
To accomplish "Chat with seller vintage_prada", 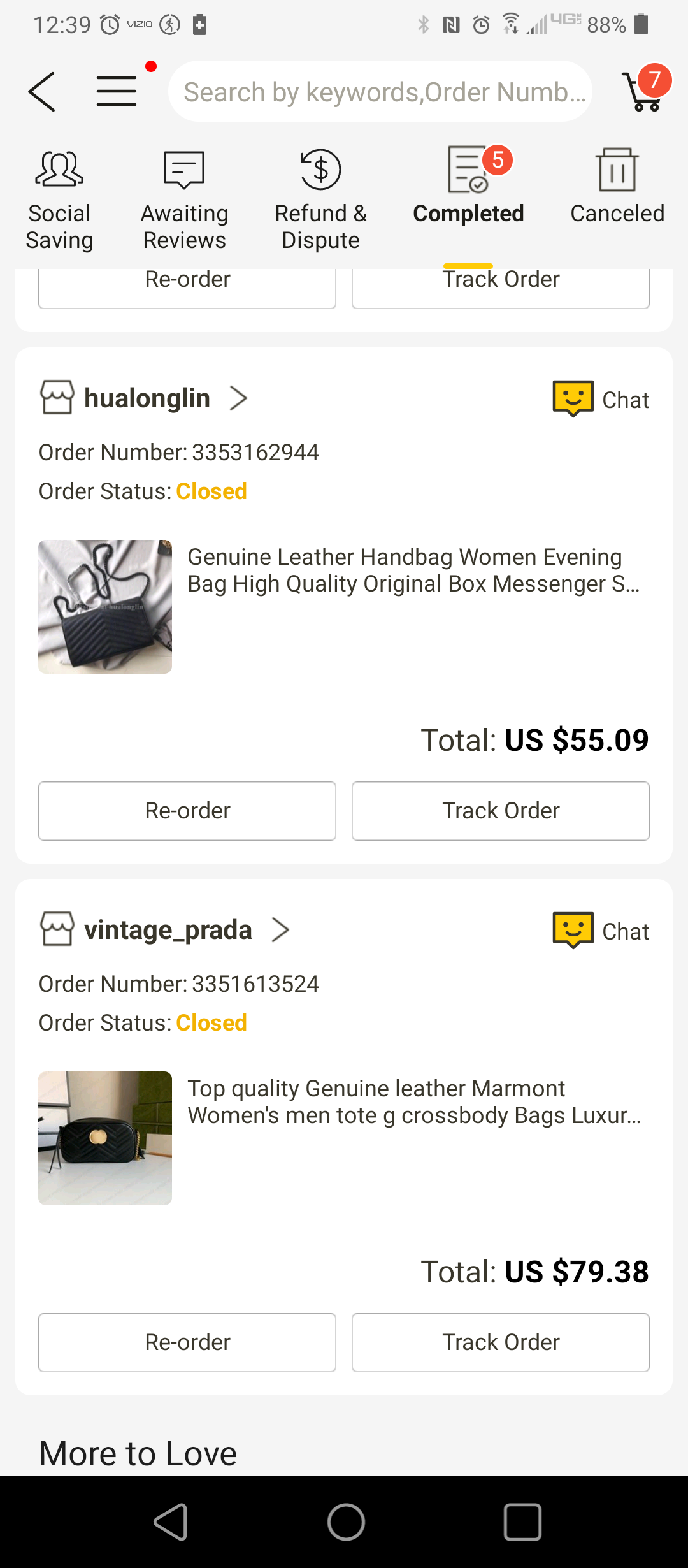I will [601, 931].
